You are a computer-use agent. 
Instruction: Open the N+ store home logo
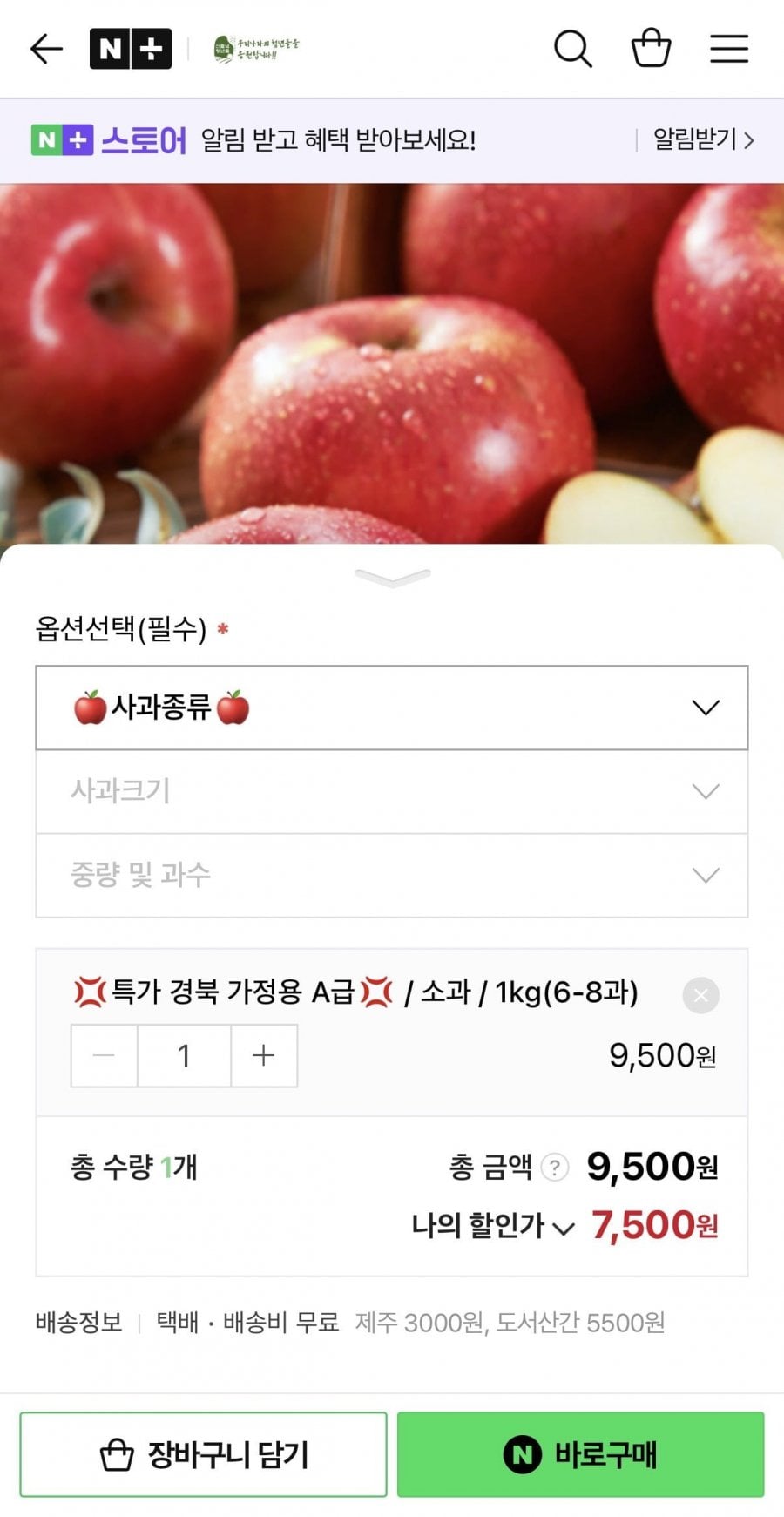(x=130, y=49)
